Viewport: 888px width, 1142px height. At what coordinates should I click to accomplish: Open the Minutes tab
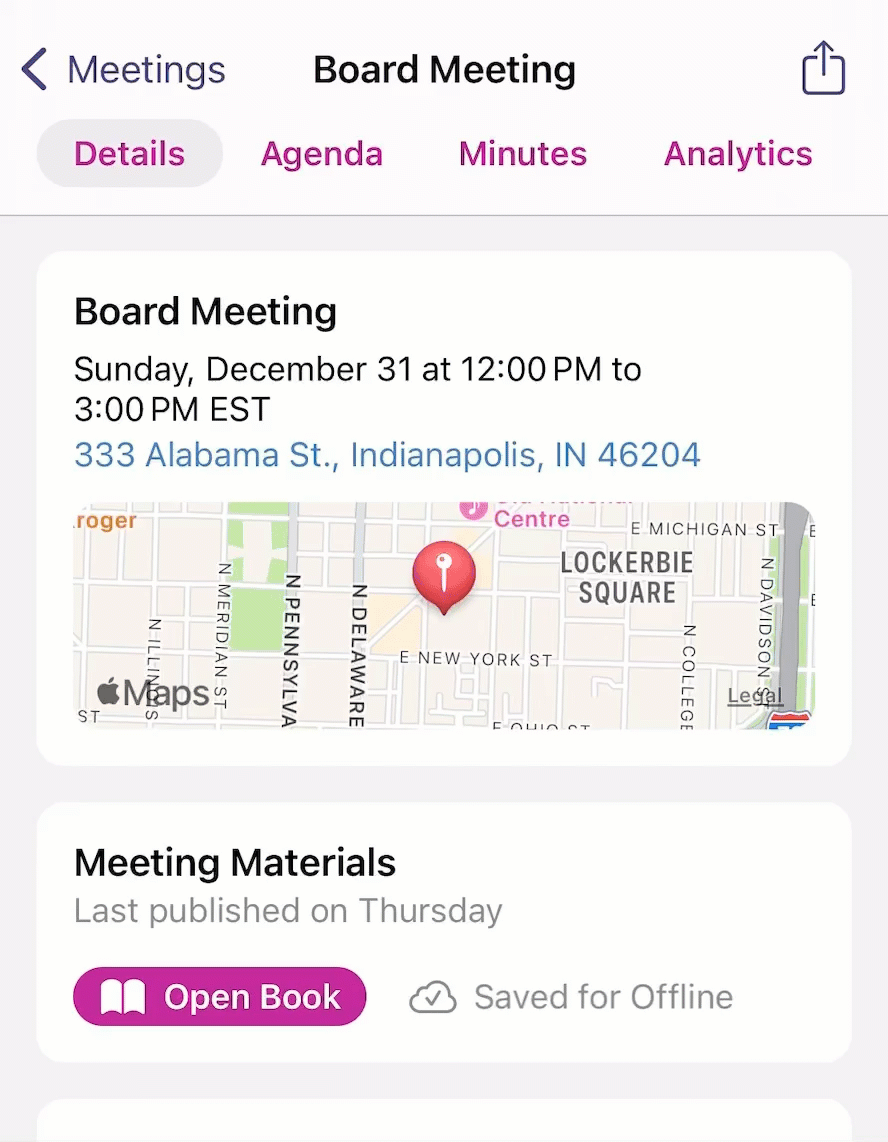522,153
